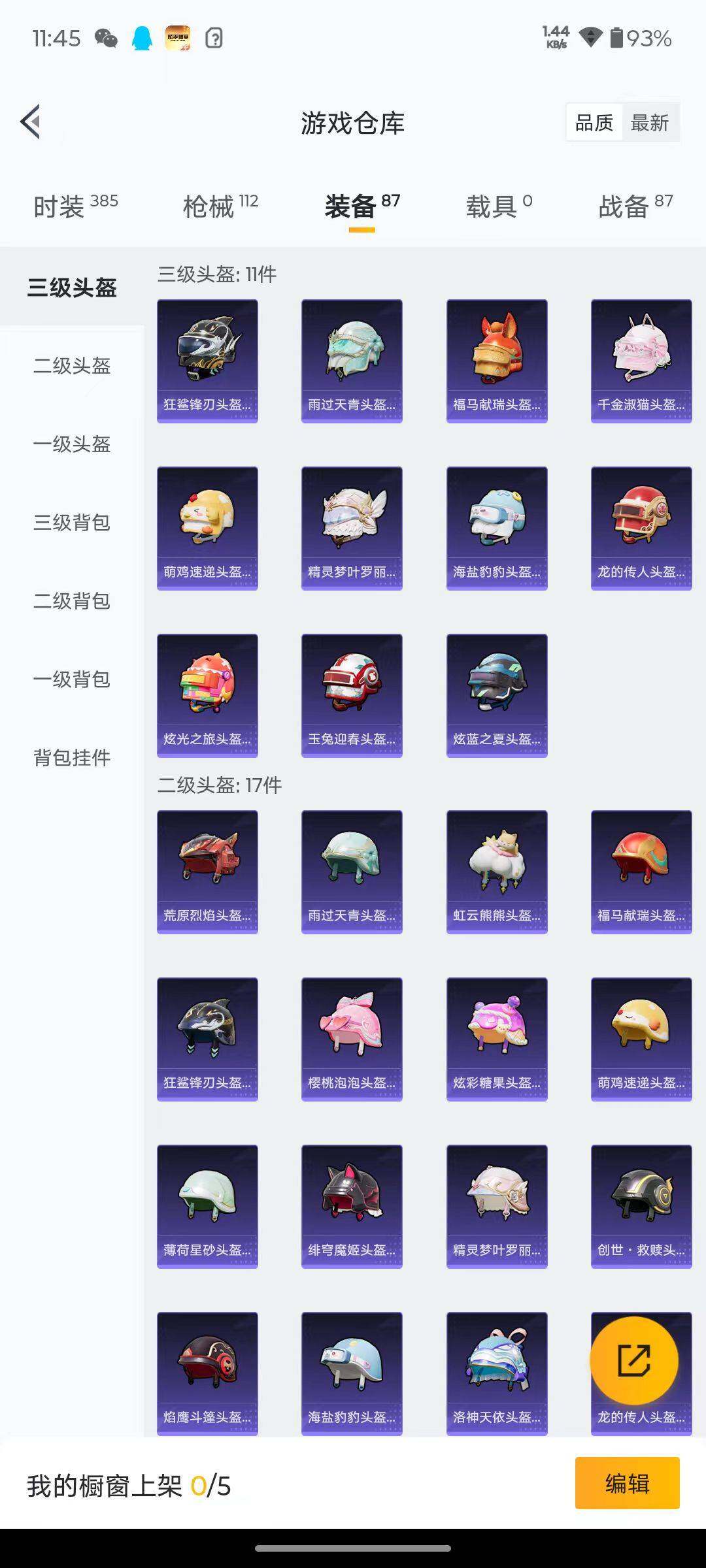Tap the network speed indicator 1.44 KB/s
The image size is (706, 1568).
[x=554, y=36]
